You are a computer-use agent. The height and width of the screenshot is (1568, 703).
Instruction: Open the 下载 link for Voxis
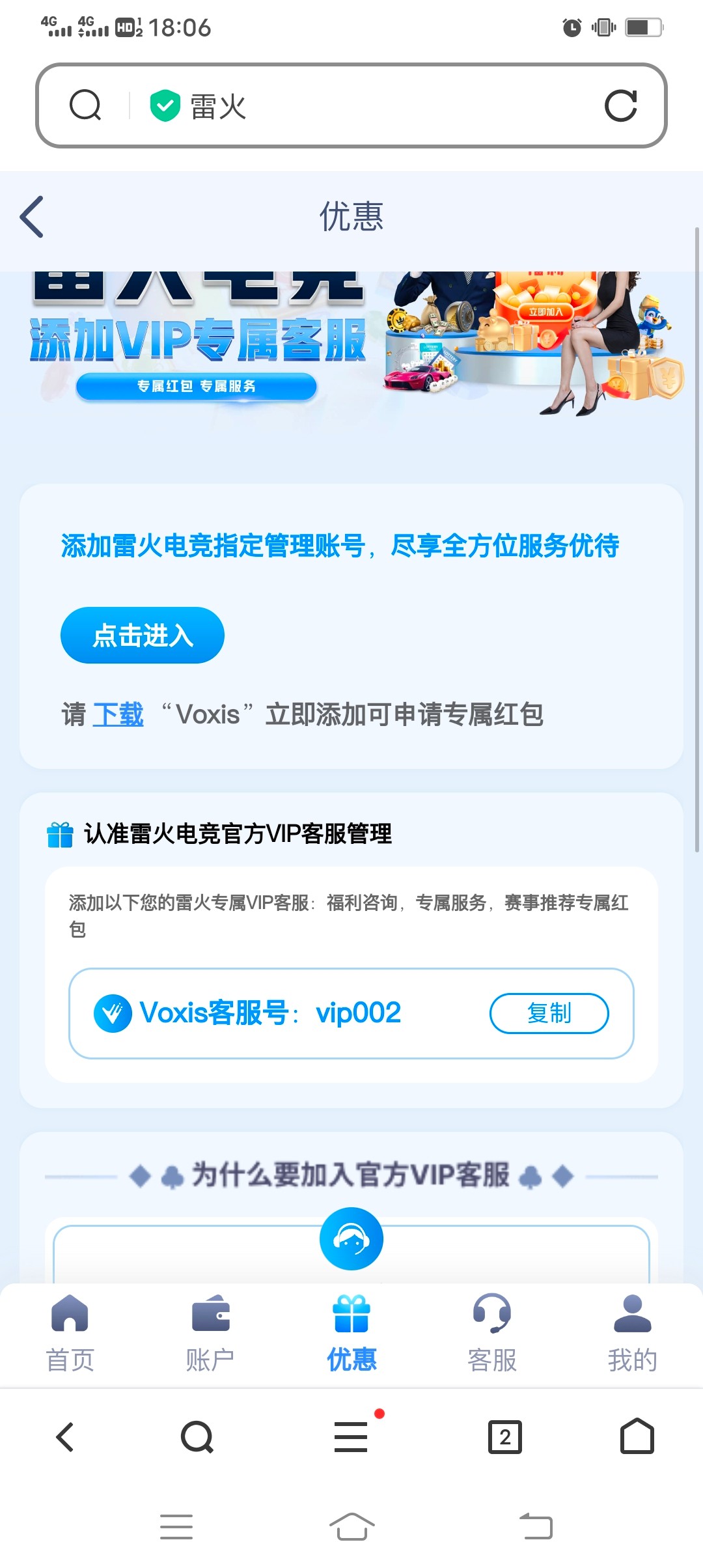(118, 714)
